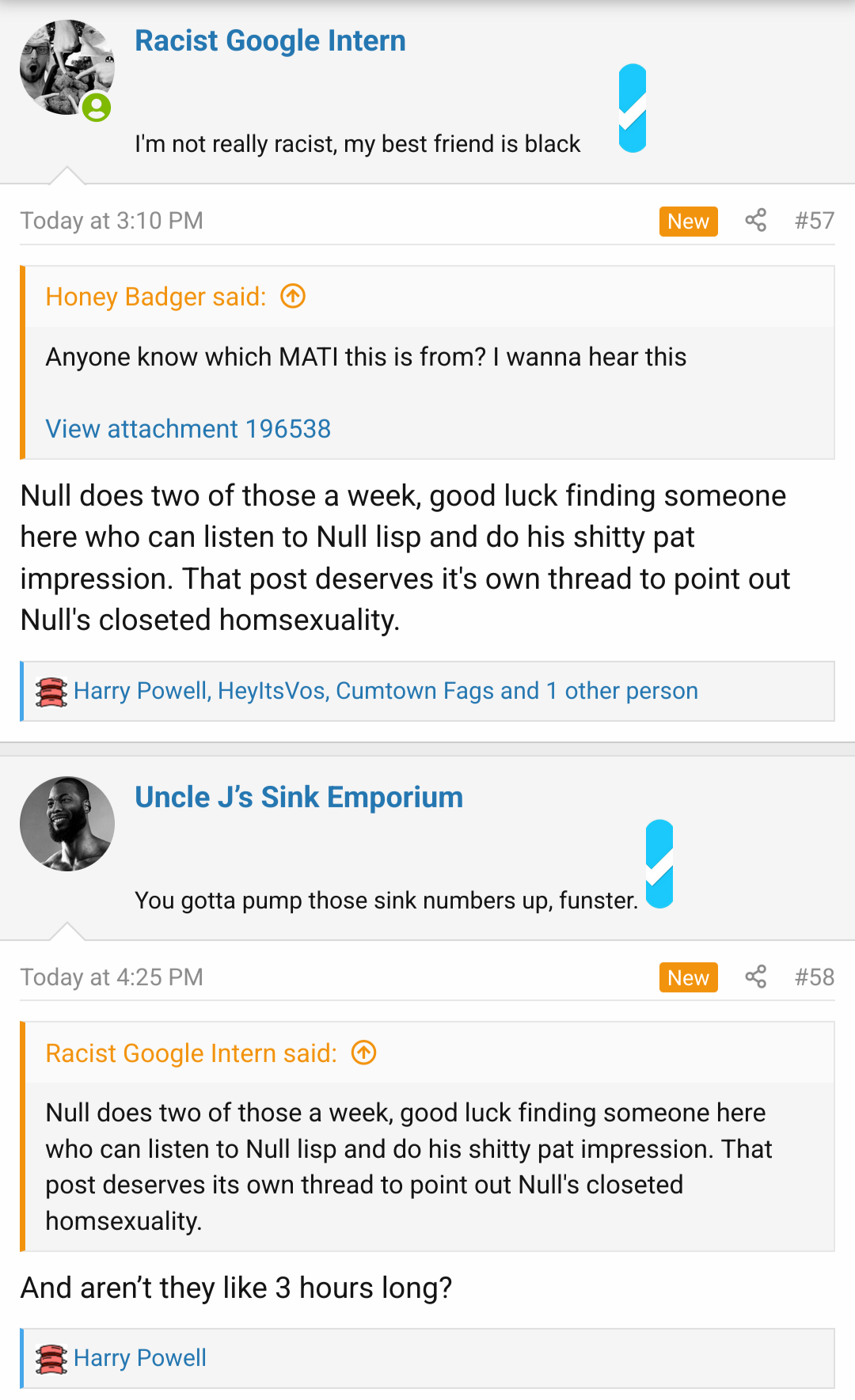
Task: Jump to Honey Badger's quoted post
Action: 293,296
